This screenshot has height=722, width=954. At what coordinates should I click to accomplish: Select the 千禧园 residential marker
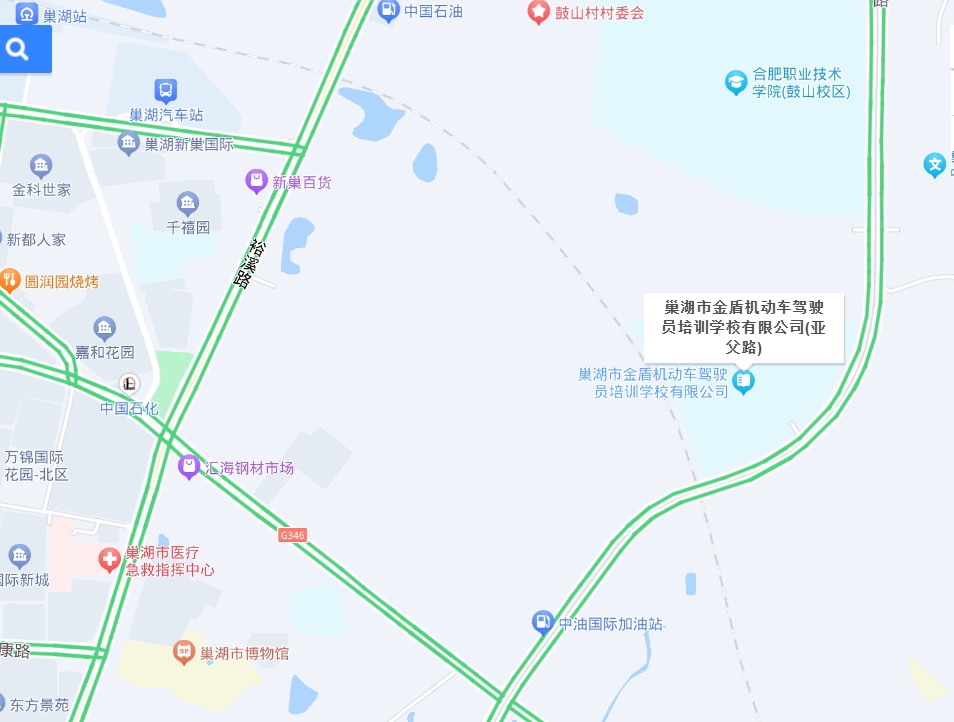tap(187, 203)
